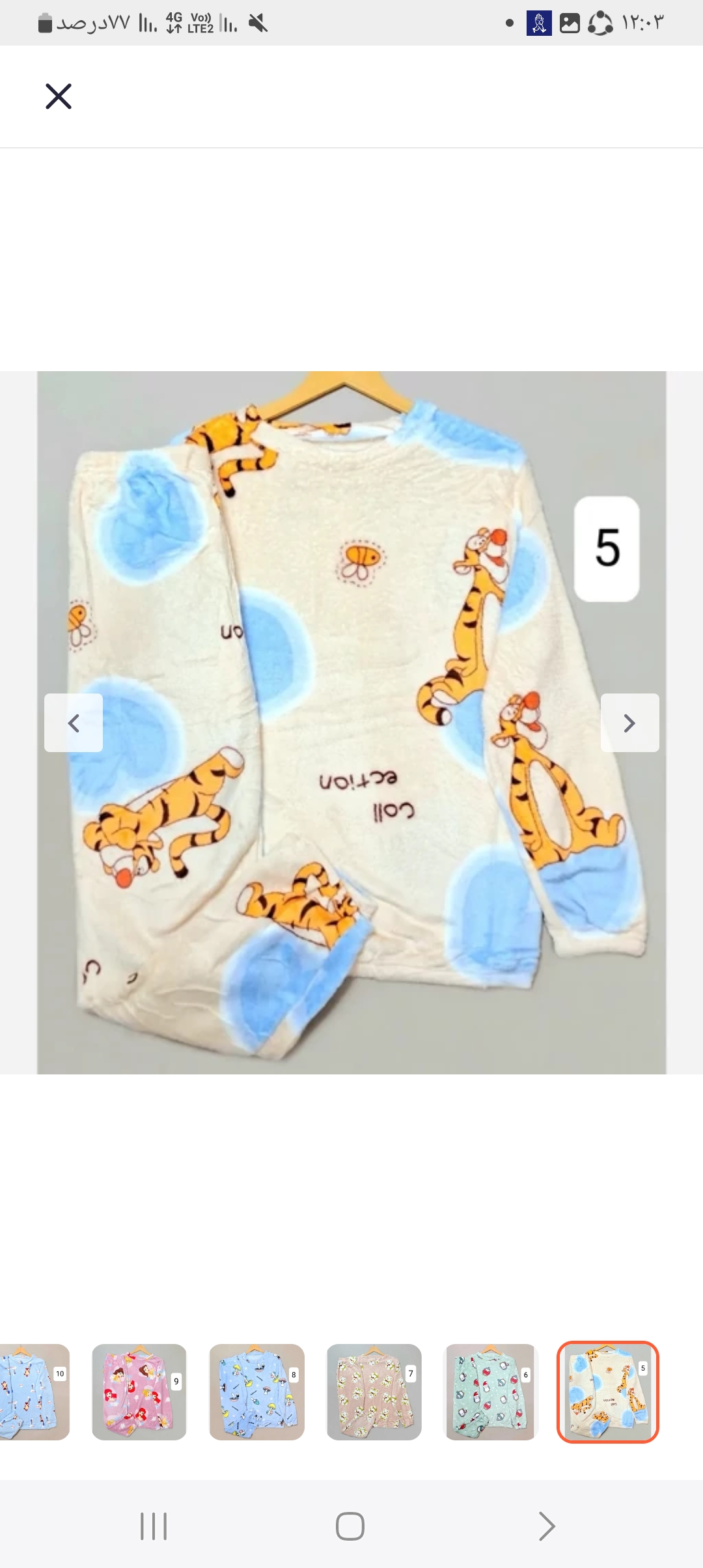Select the highlighted thumbnail number 5
The image size is (703, 1568).
tap(608, 1392)
